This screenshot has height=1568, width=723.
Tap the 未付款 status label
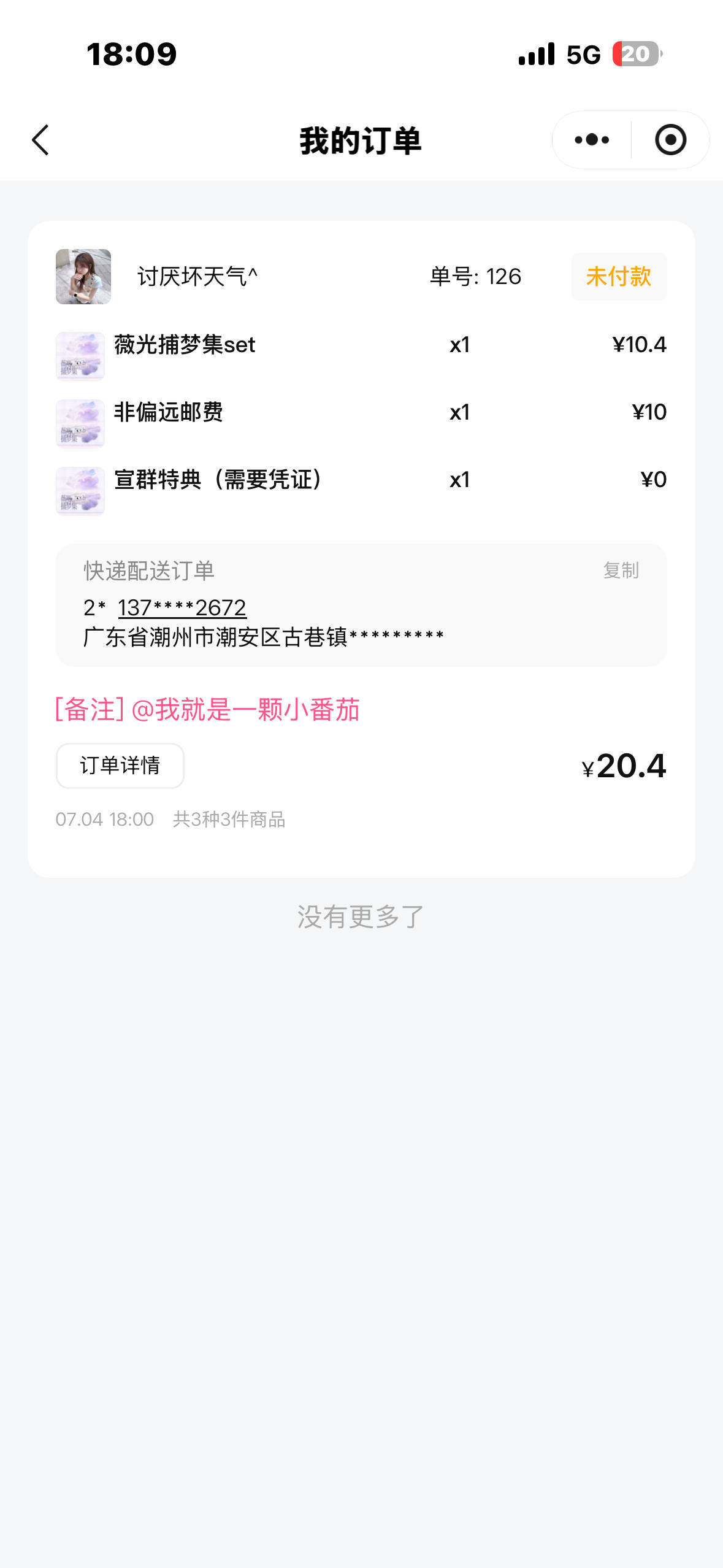point(619,277)
